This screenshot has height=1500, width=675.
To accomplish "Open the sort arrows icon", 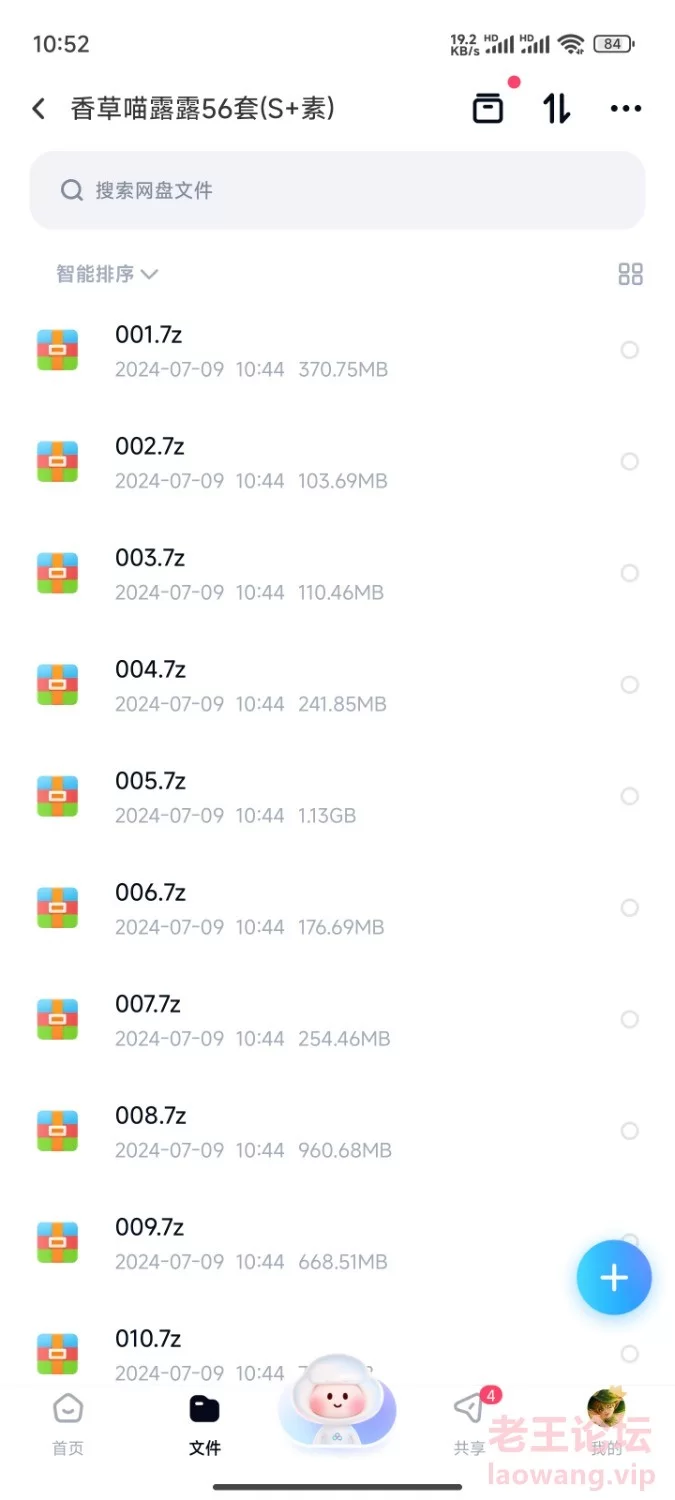I will pyautogui.click(x=557, y=108).
